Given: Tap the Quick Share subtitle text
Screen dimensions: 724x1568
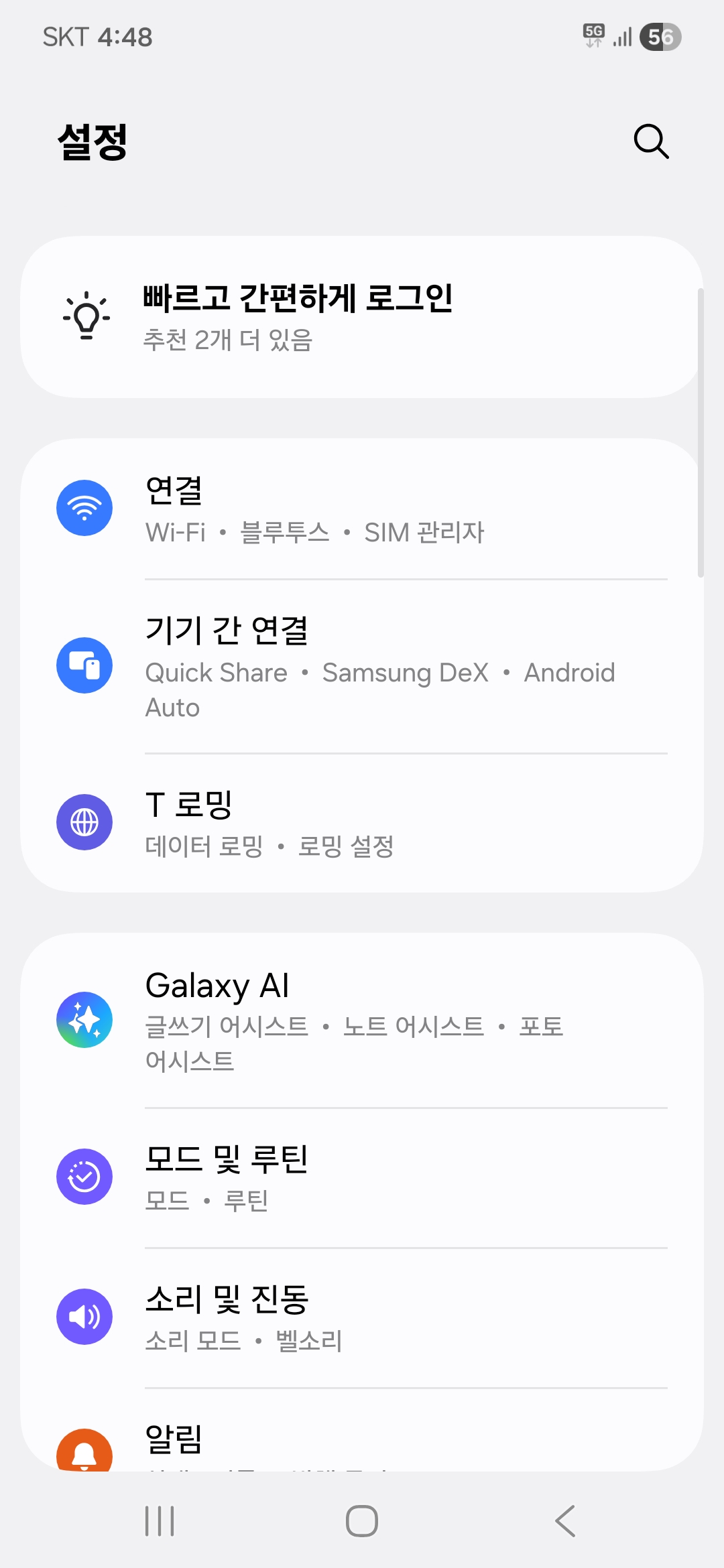Looking at the screenshot, I should click(215, 673).
